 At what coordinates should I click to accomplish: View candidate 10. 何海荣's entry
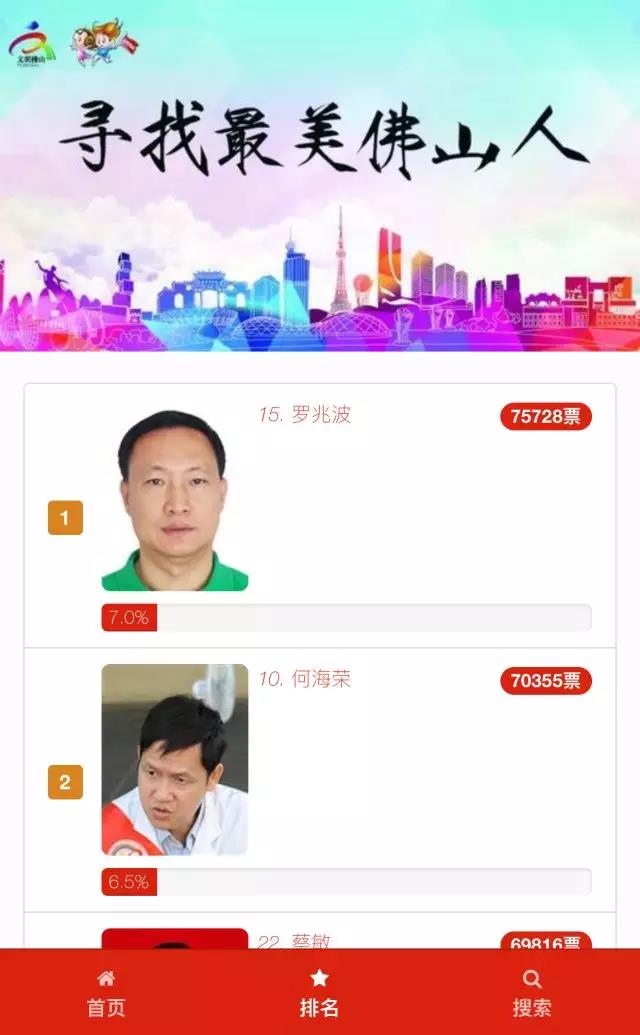click(305, 680)
